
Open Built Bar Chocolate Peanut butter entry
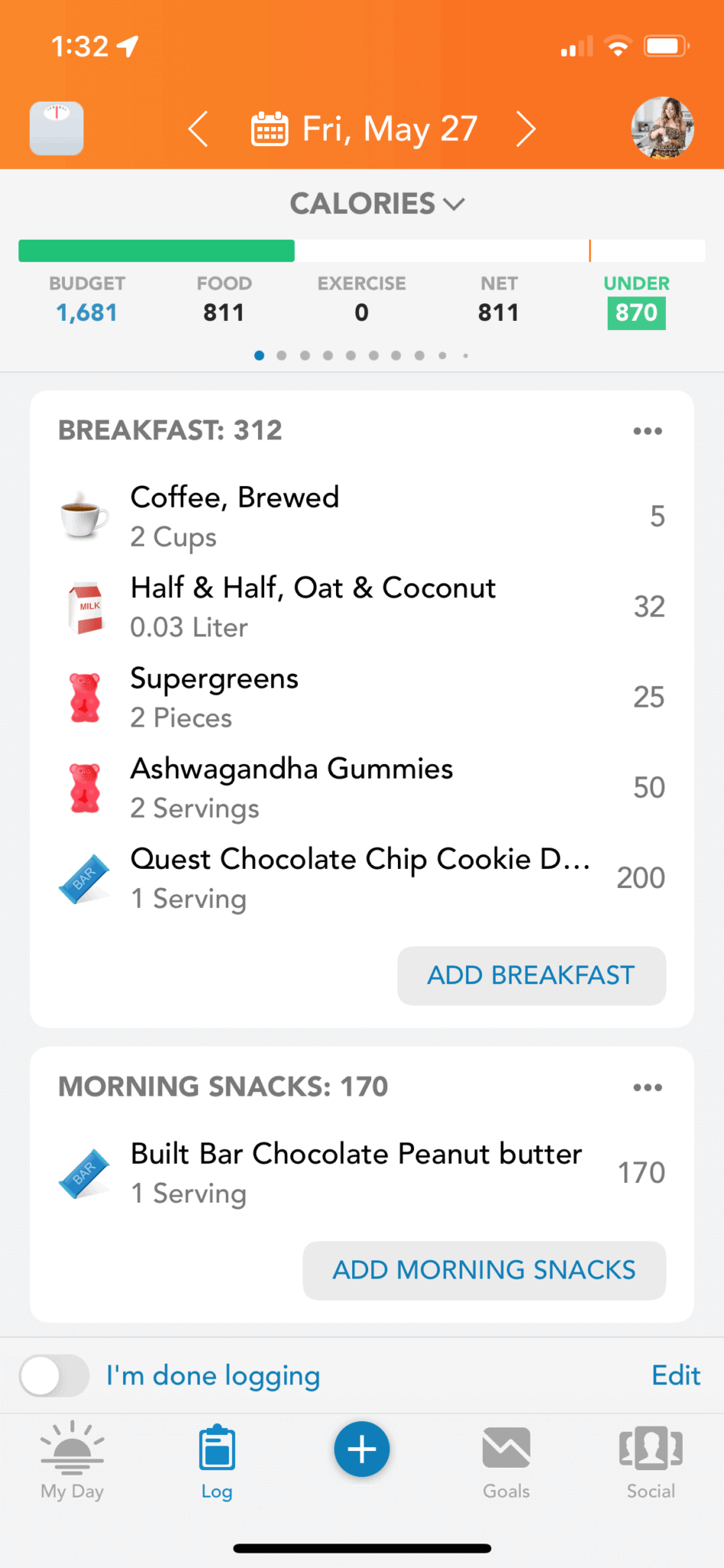[362, 1173]
